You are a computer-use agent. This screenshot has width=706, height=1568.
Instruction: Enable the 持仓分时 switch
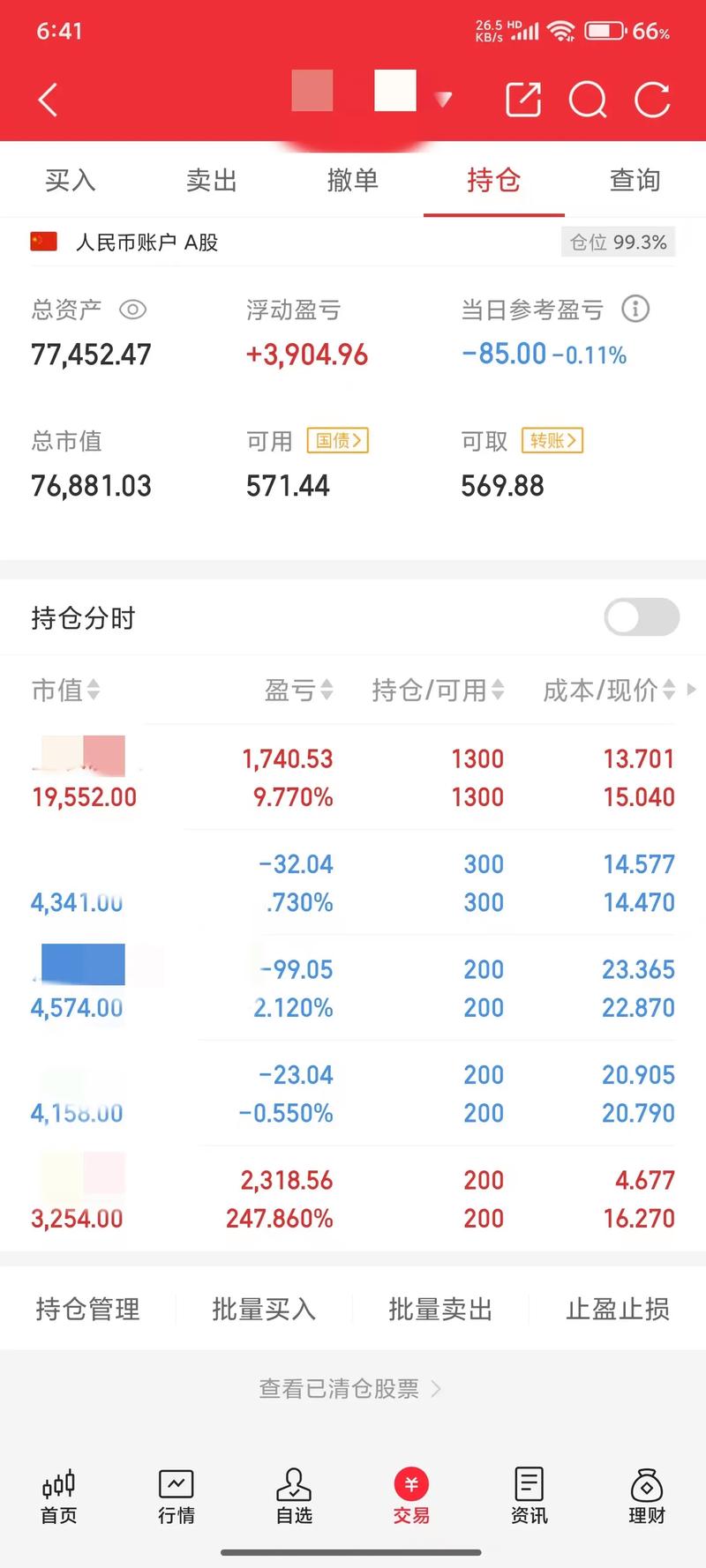pos(642,617)
